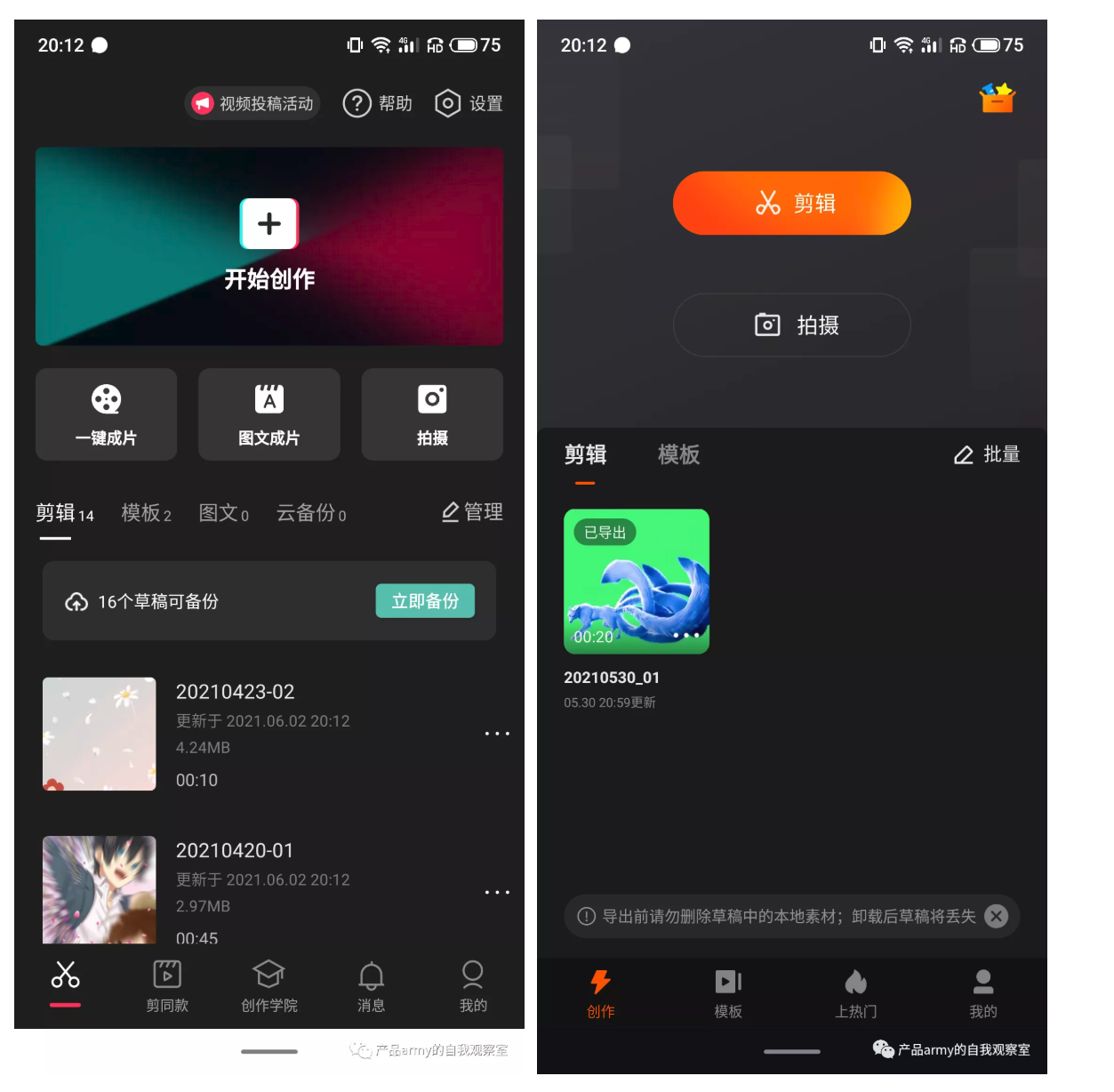Open 消息 notifications tab
The width and height of the screenshot is (1114, 1092).
[371, 986]
